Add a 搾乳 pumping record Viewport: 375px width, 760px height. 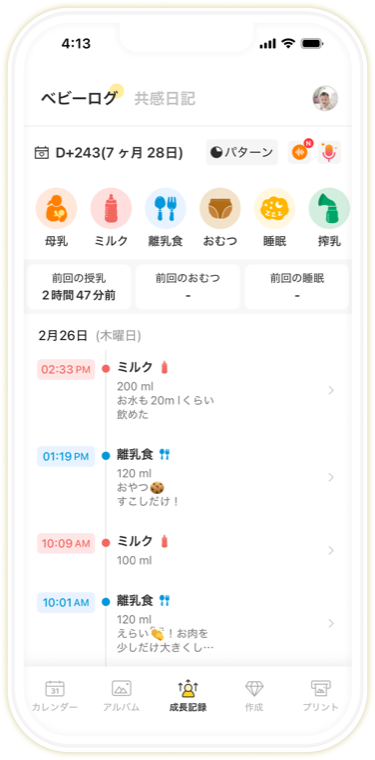click(x=329, y=218)
